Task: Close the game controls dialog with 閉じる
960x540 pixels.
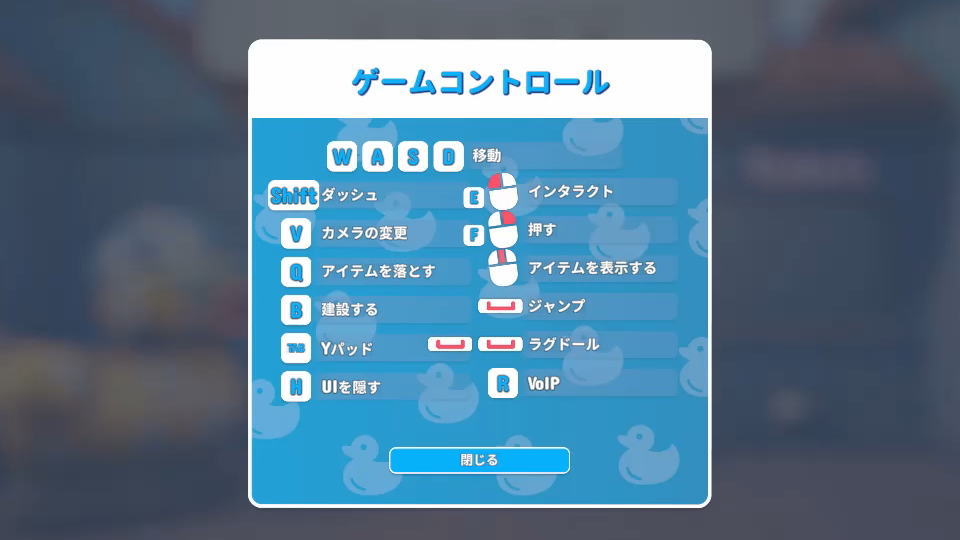Action: [479, 460]
